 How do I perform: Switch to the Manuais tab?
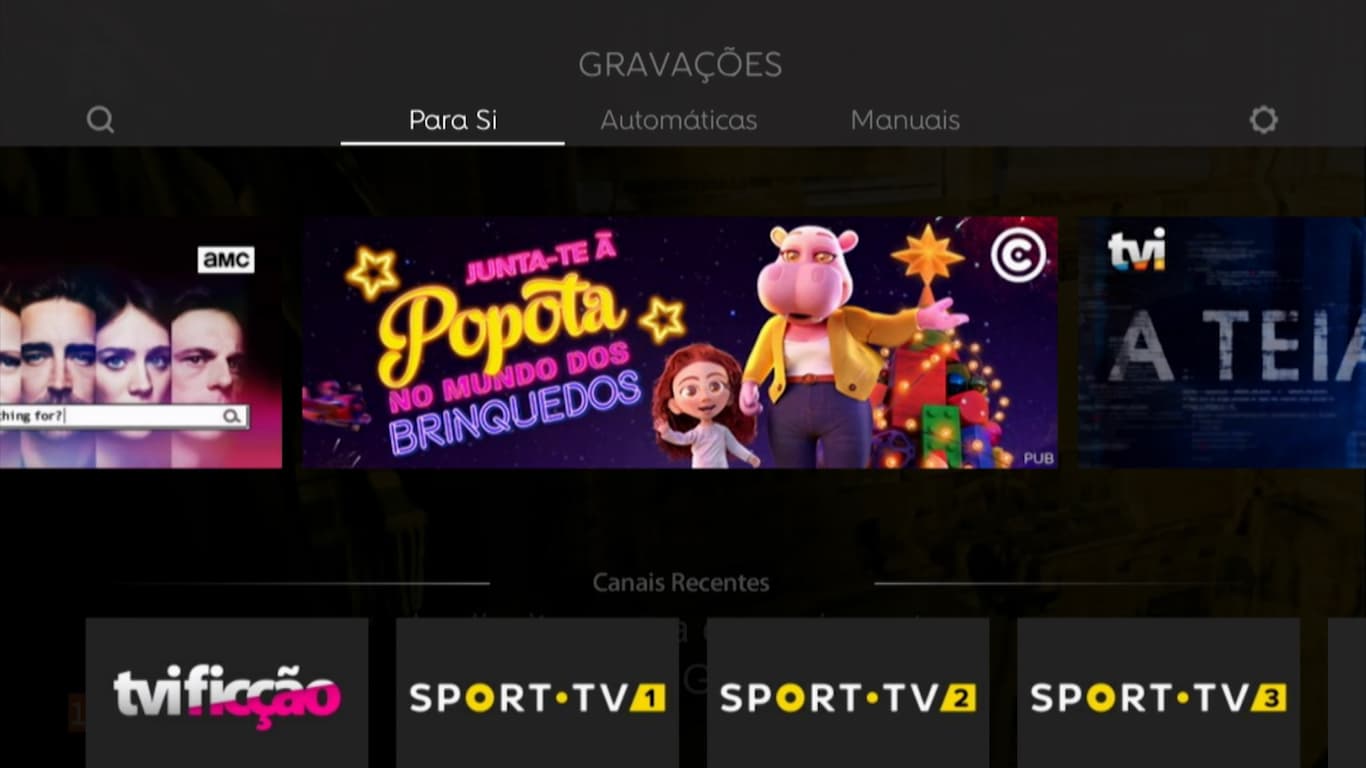pos(904,121)
